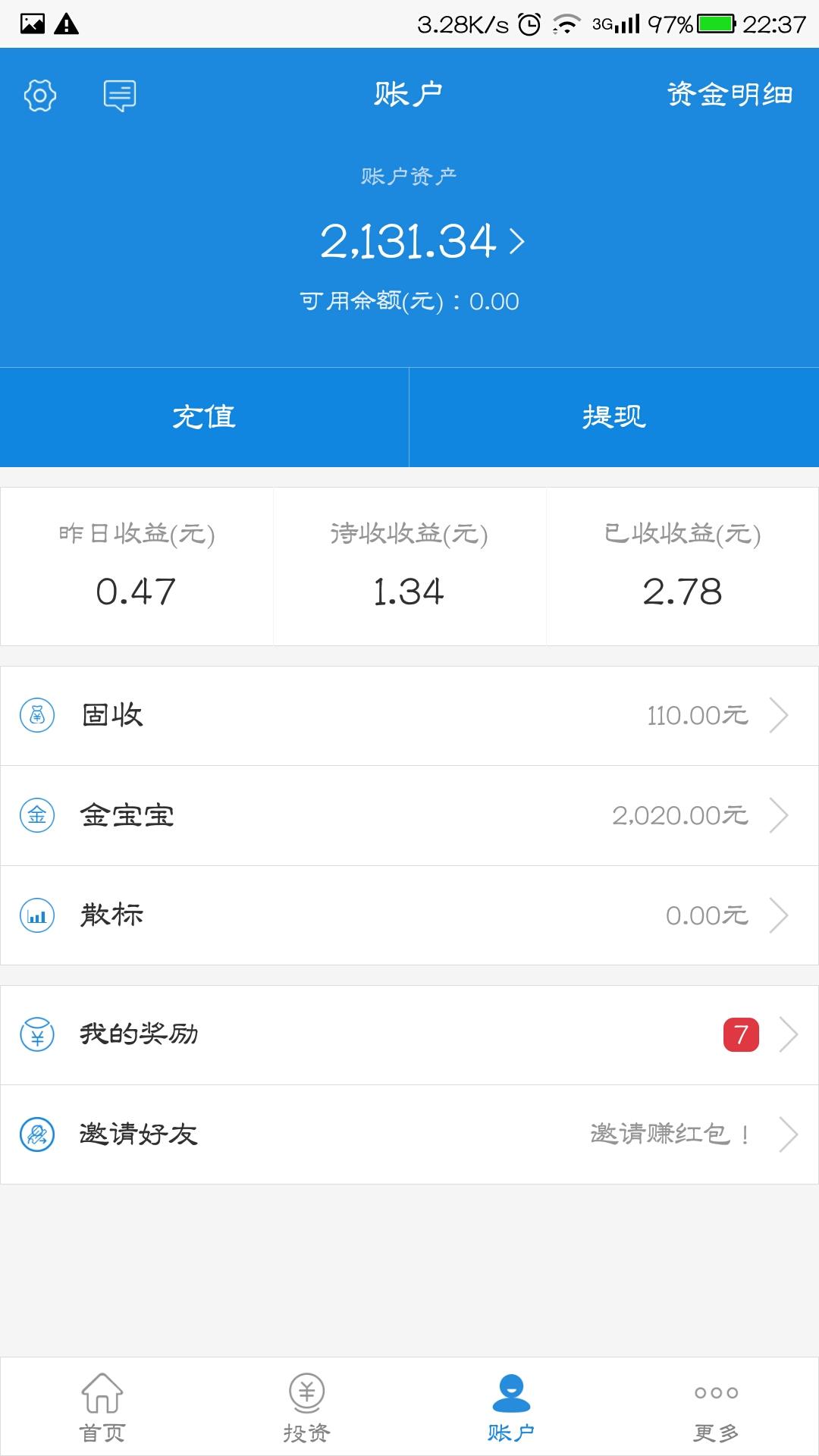Expand the 固收 row chevron

coord(781,714)
